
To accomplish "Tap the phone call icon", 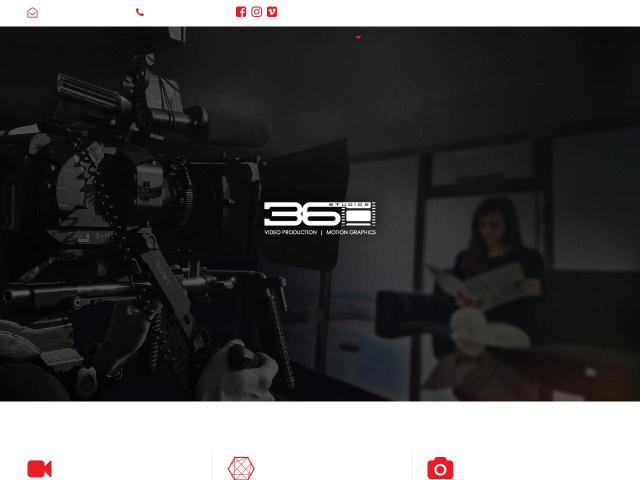I will click(140, 13).
